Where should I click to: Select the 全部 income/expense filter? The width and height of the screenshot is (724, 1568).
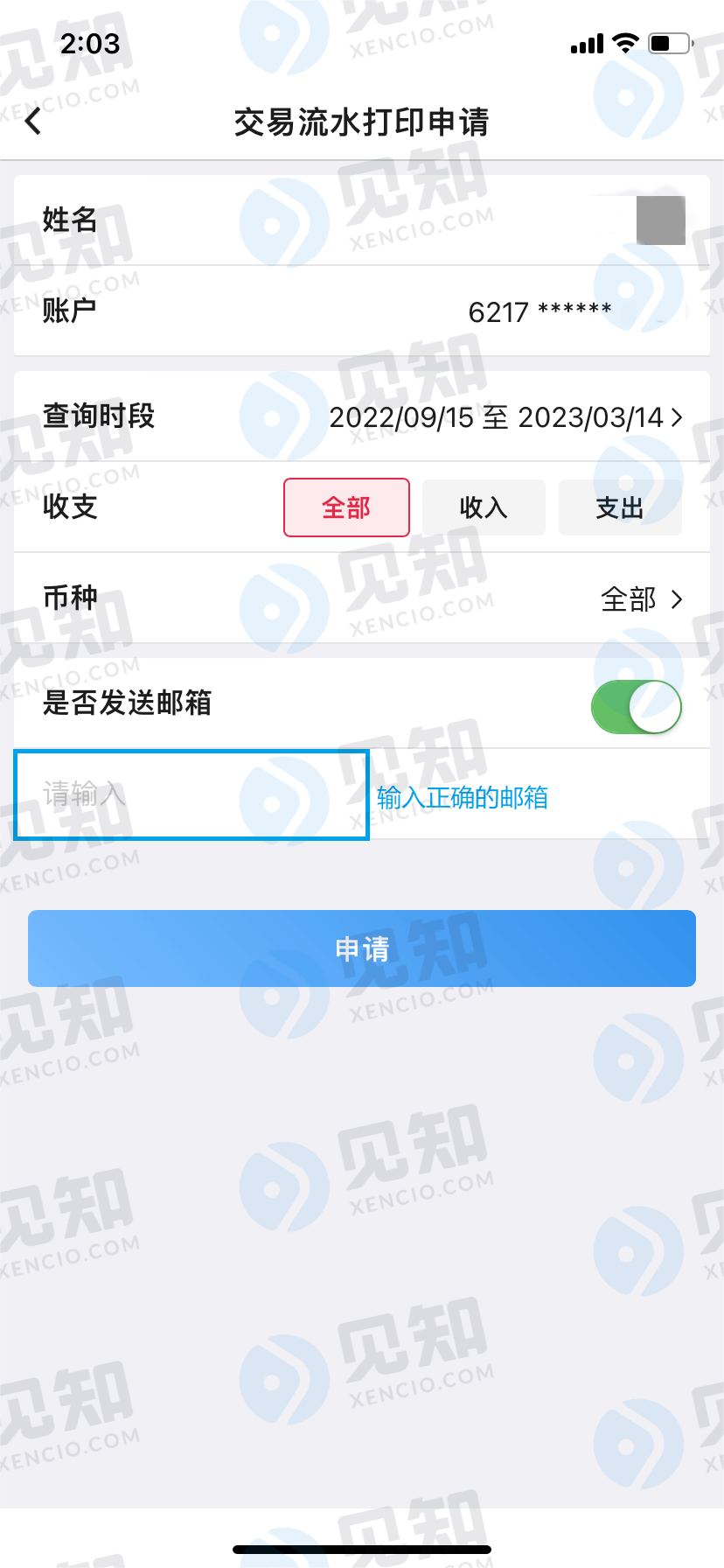[x=346, y=507]
